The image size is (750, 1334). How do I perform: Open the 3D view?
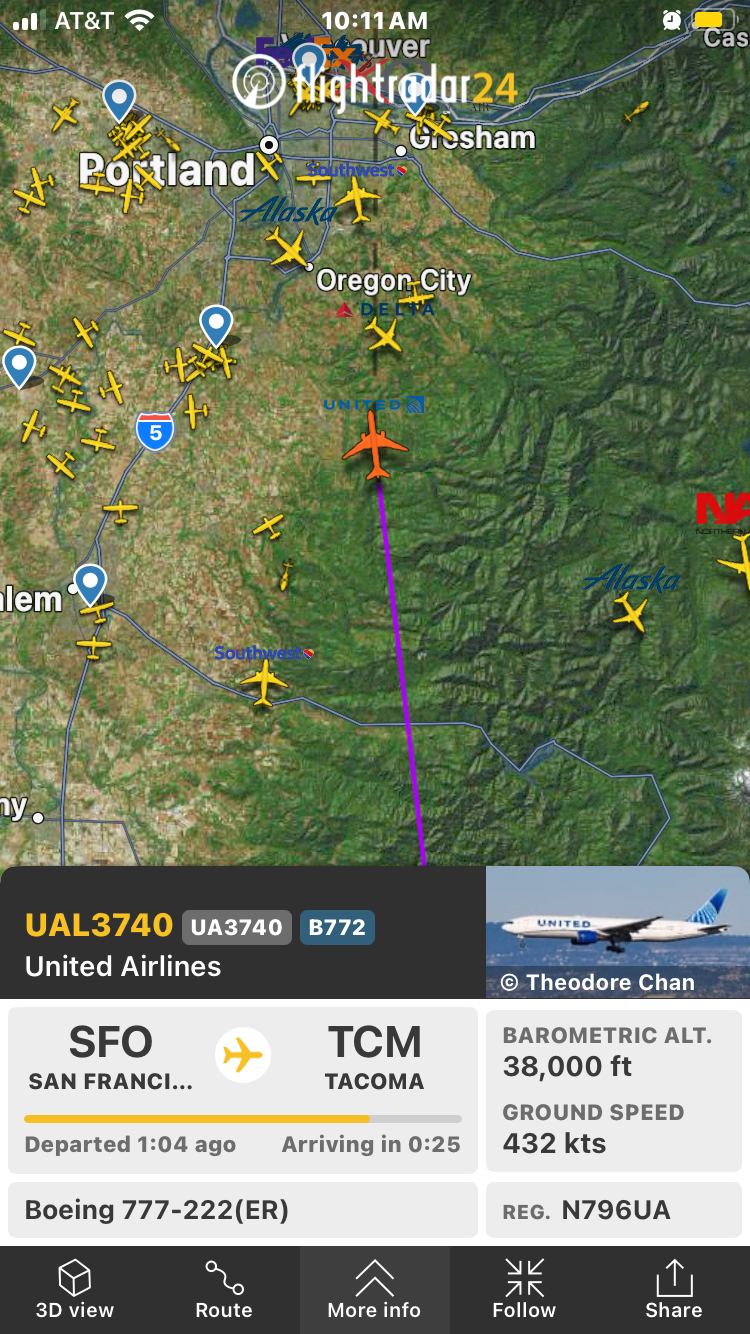[x=75, y=1290]
